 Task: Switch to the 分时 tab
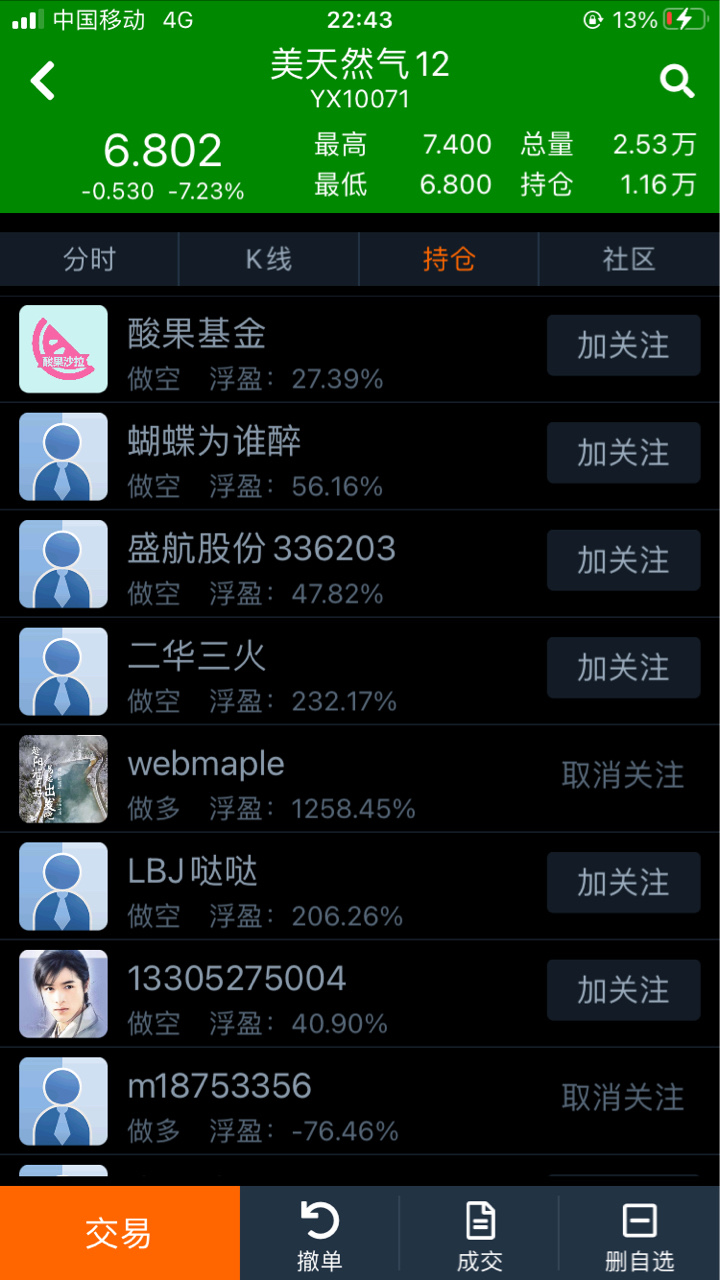click(90, 260)
